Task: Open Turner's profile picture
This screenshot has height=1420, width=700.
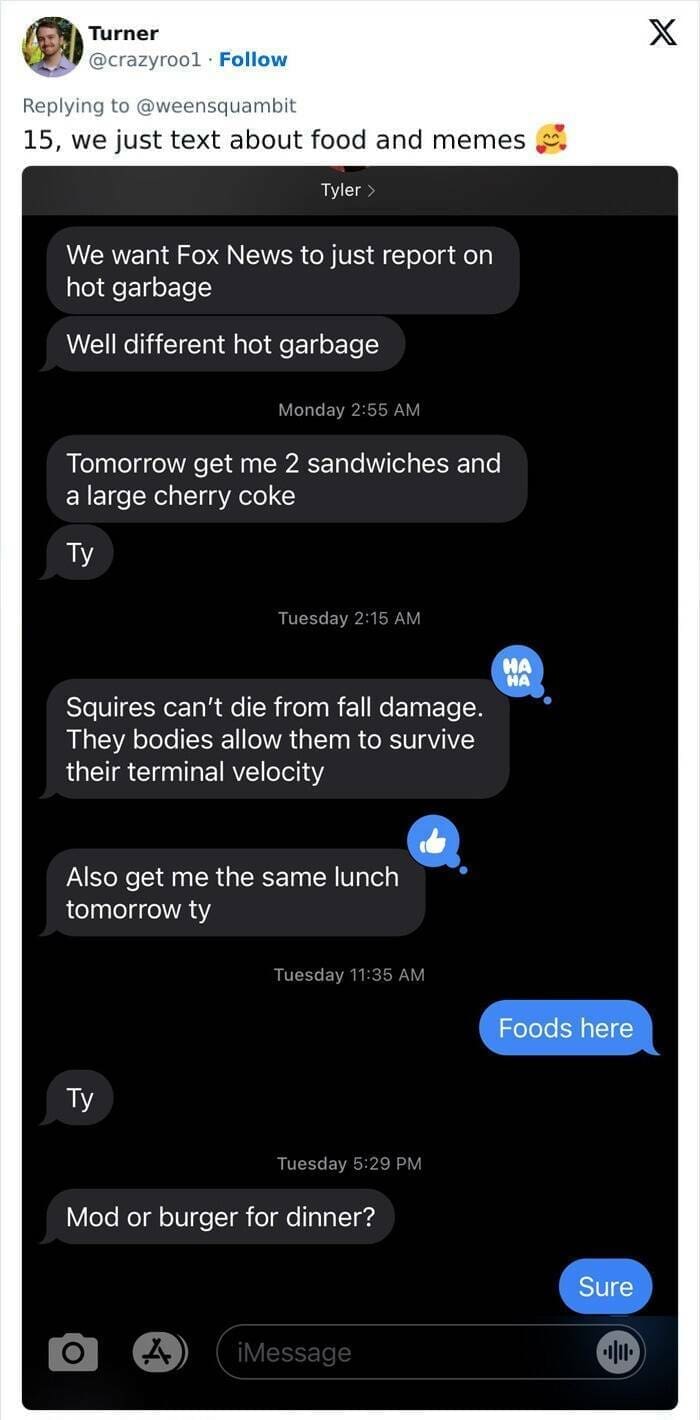Action: [52, 47]
